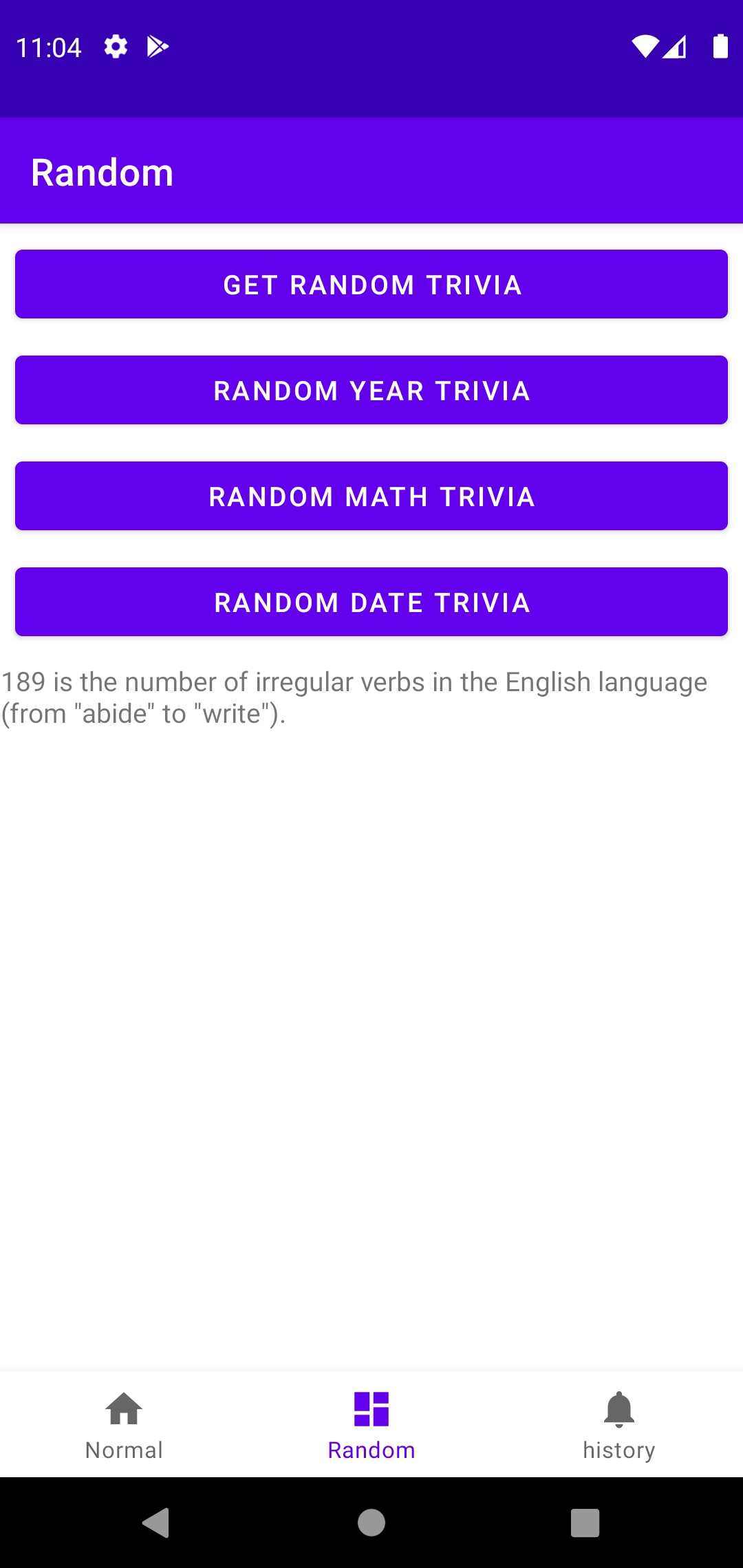
Task: Tap the Random title in the app bar
Action: coord(103,172)
